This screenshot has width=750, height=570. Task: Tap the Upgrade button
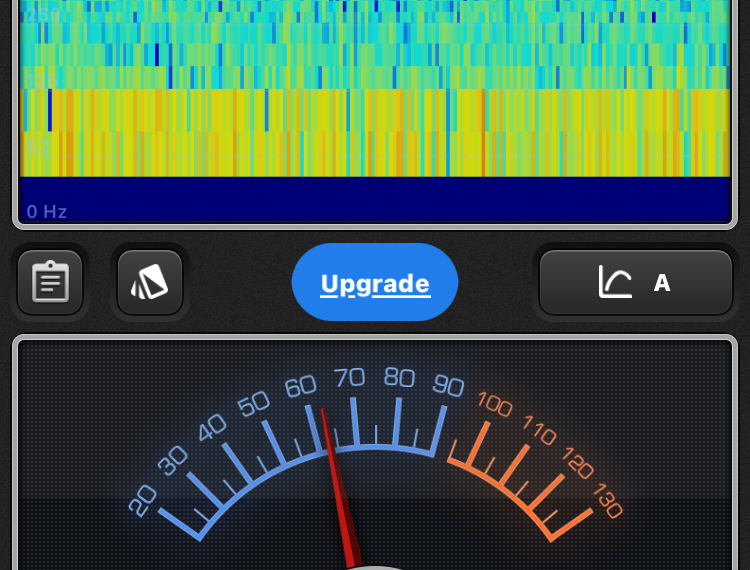click(x=375, y=283)
